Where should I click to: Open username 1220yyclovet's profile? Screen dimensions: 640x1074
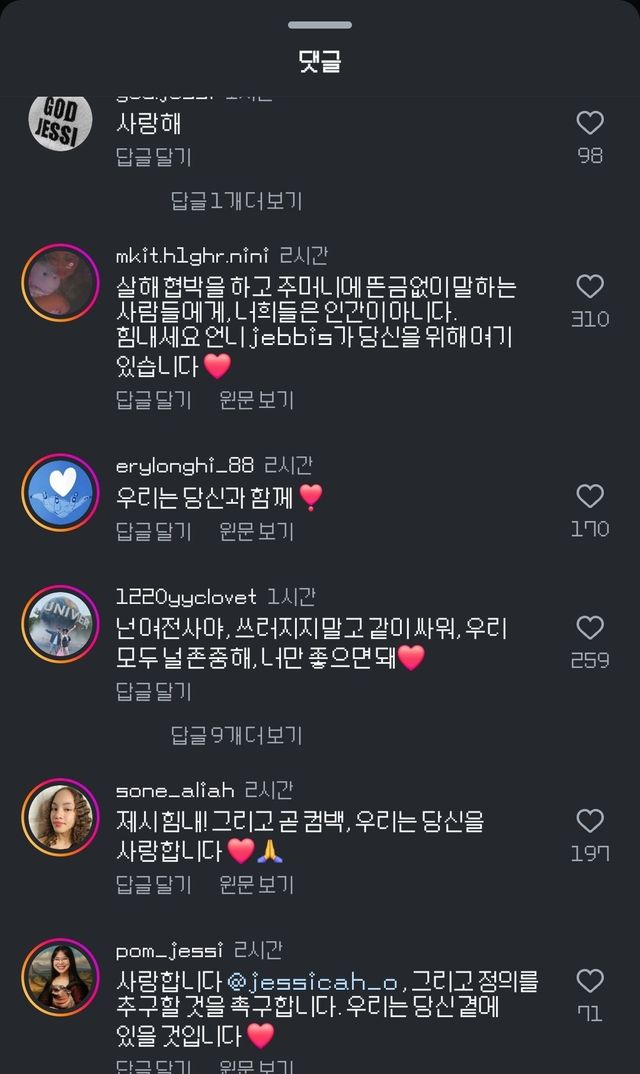pos(186,597)
